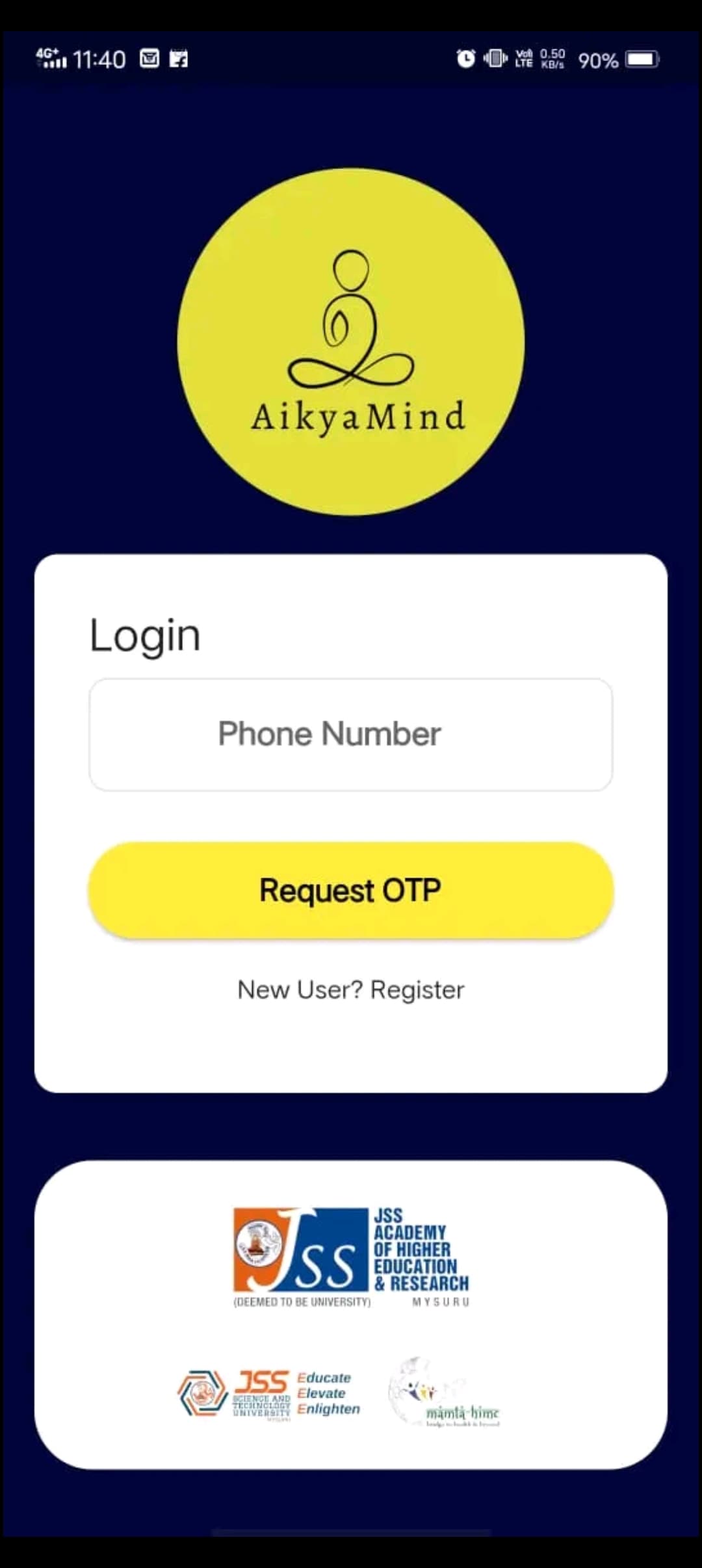Tap the Request OTP button
702x1568 pixels.
[350, 890]
